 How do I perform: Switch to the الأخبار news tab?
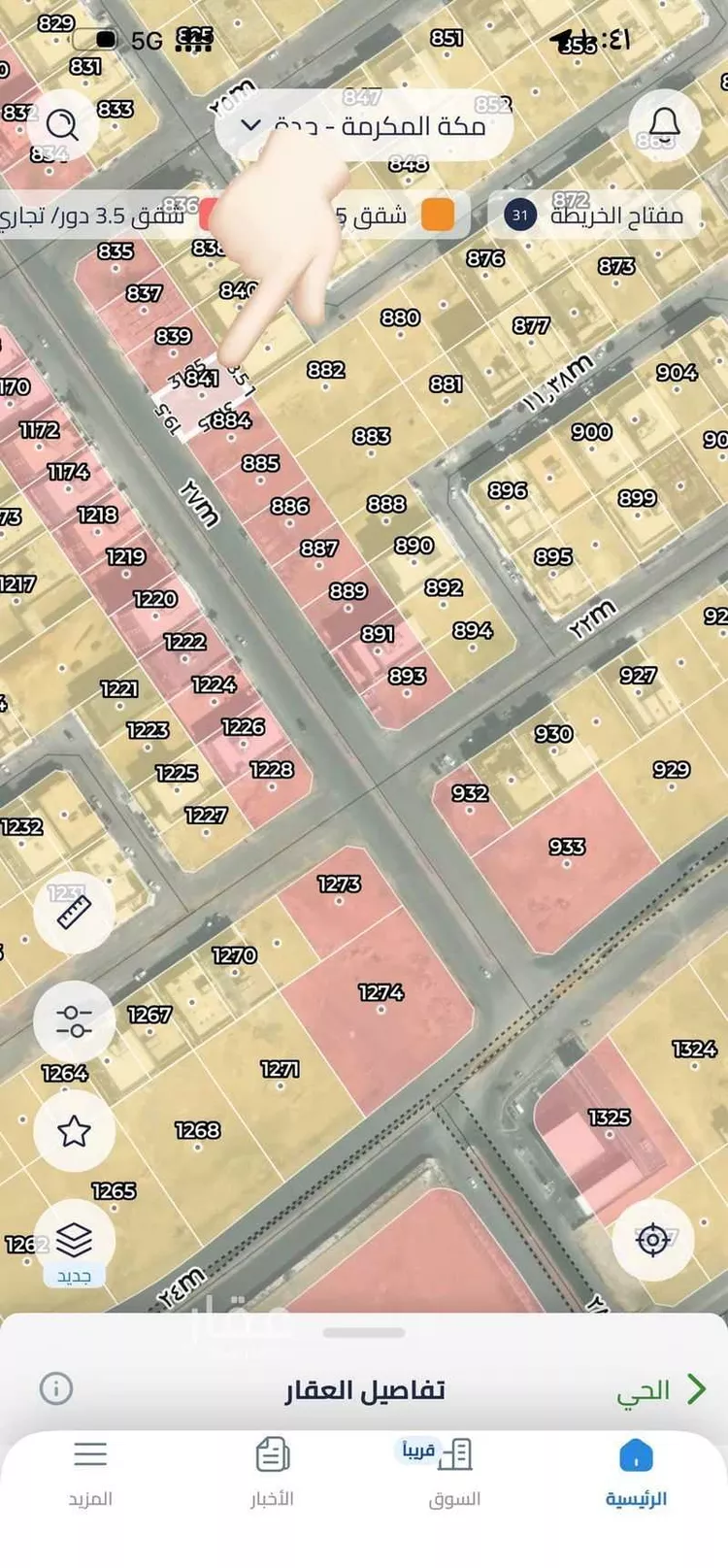click(273, 1473)
